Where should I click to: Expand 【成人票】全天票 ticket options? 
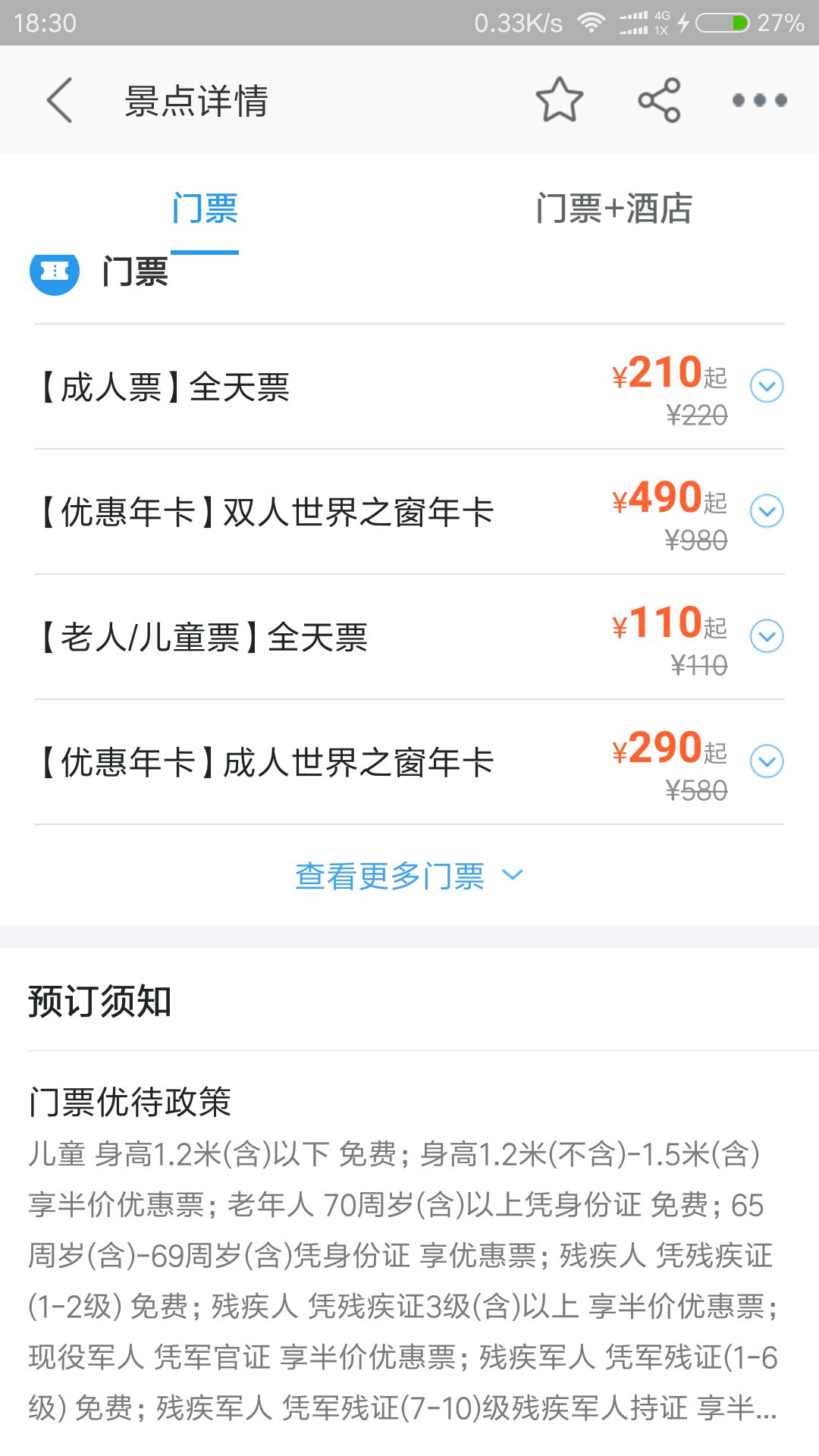767,387
